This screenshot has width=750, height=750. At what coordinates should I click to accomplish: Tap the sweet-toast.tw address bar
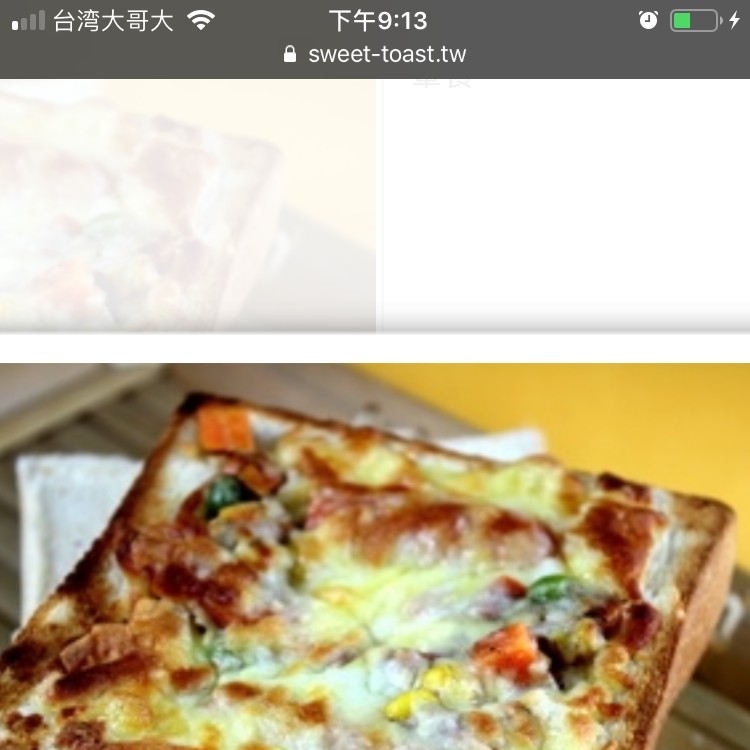coord(376,54)
